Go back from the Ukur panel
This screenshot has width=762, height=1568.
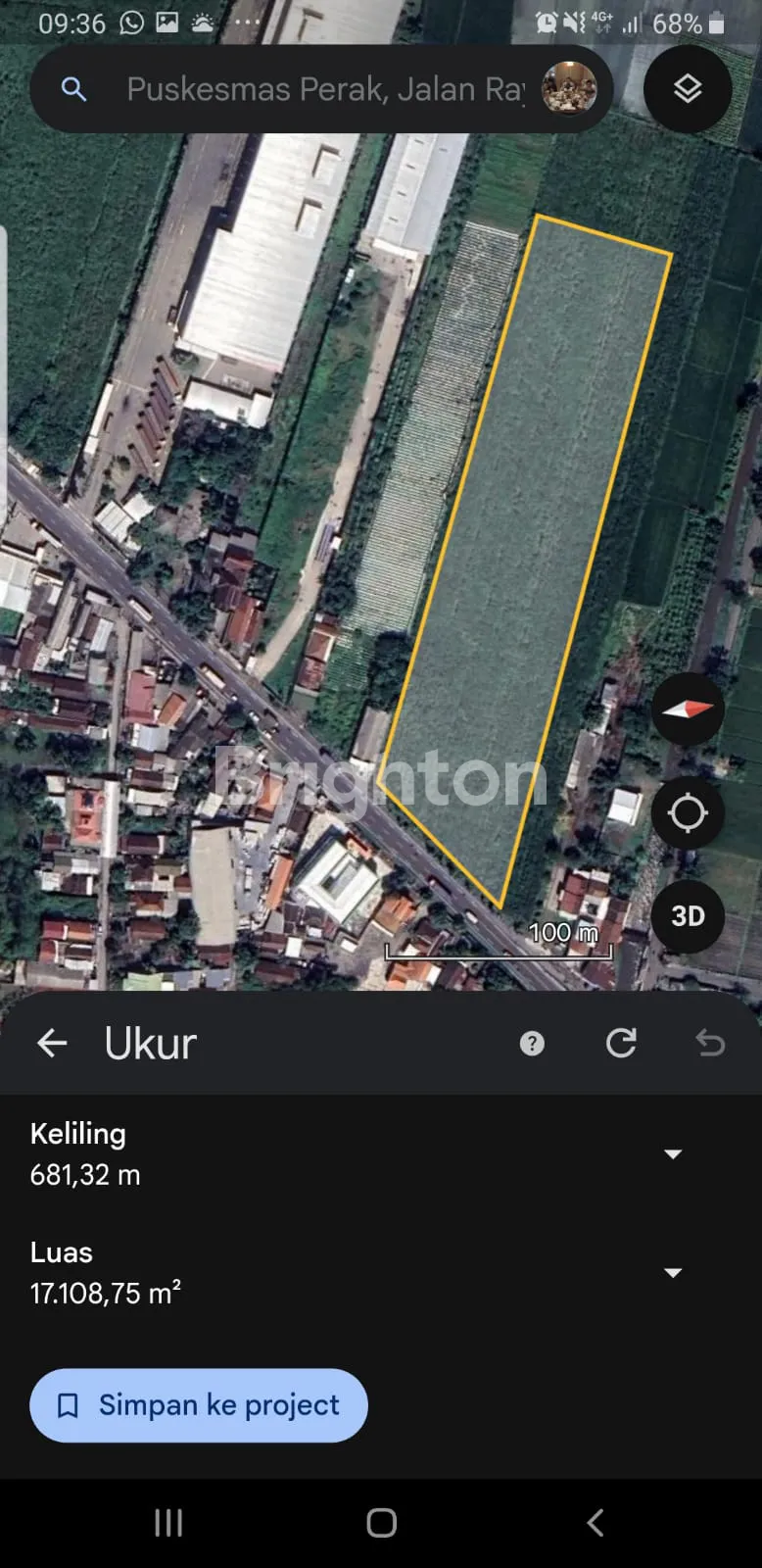pos(52,1043)
